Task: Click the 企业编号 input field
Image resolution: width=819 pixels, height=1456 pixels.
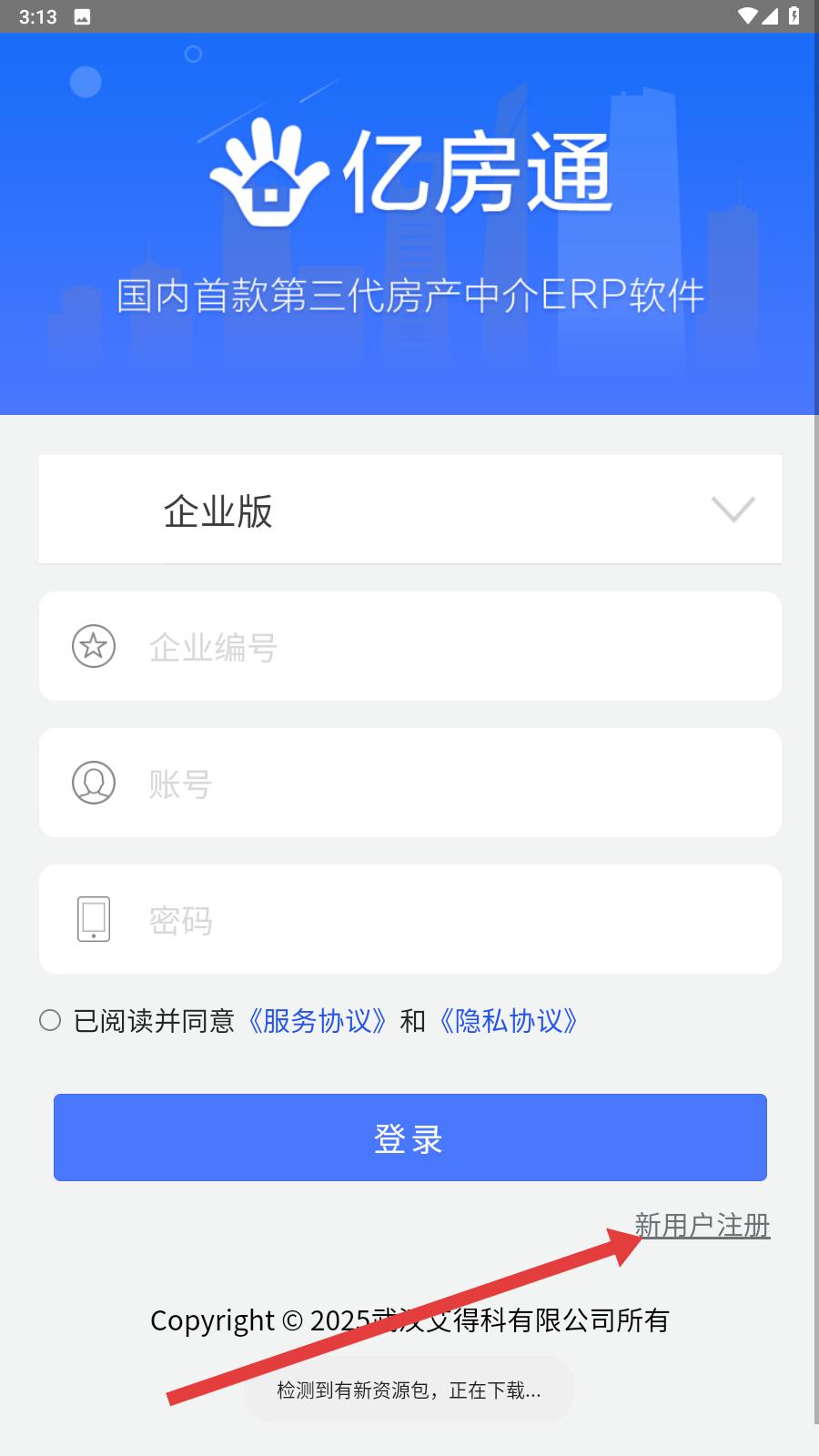Action: pos(409,647)
